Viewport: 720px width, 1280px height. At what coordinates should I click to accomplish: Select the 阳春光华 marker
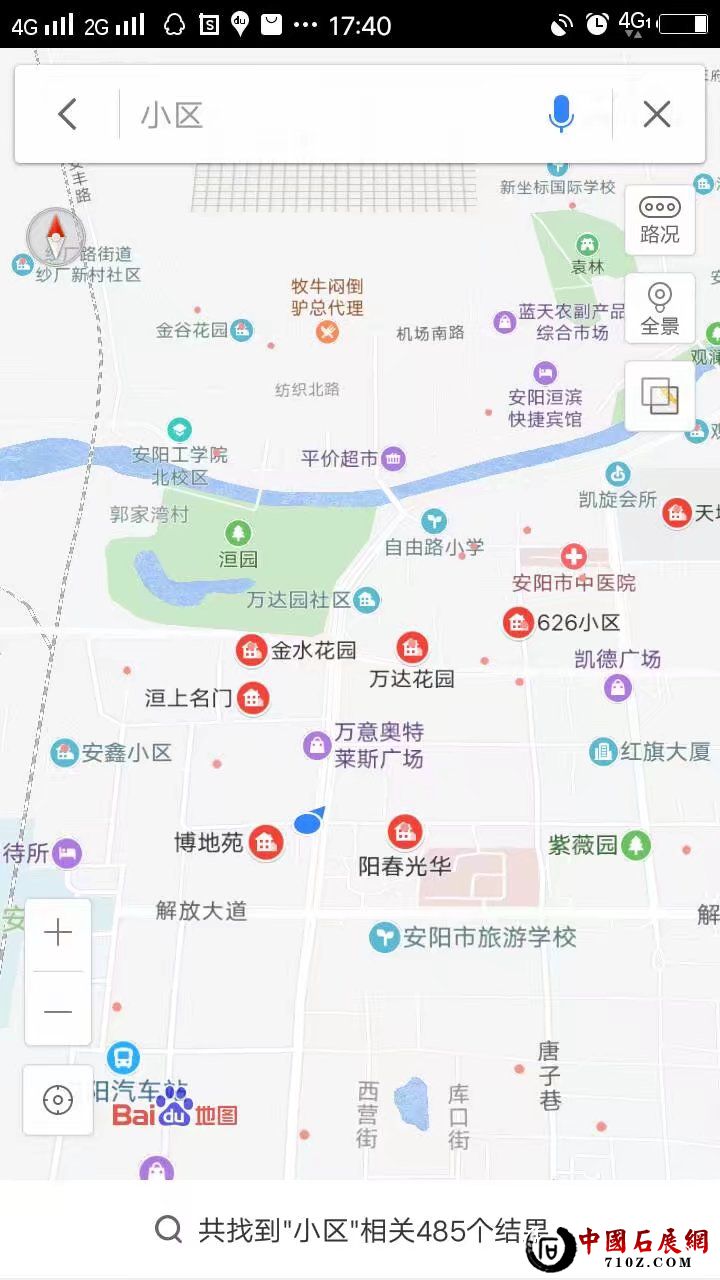pos(404,832)
